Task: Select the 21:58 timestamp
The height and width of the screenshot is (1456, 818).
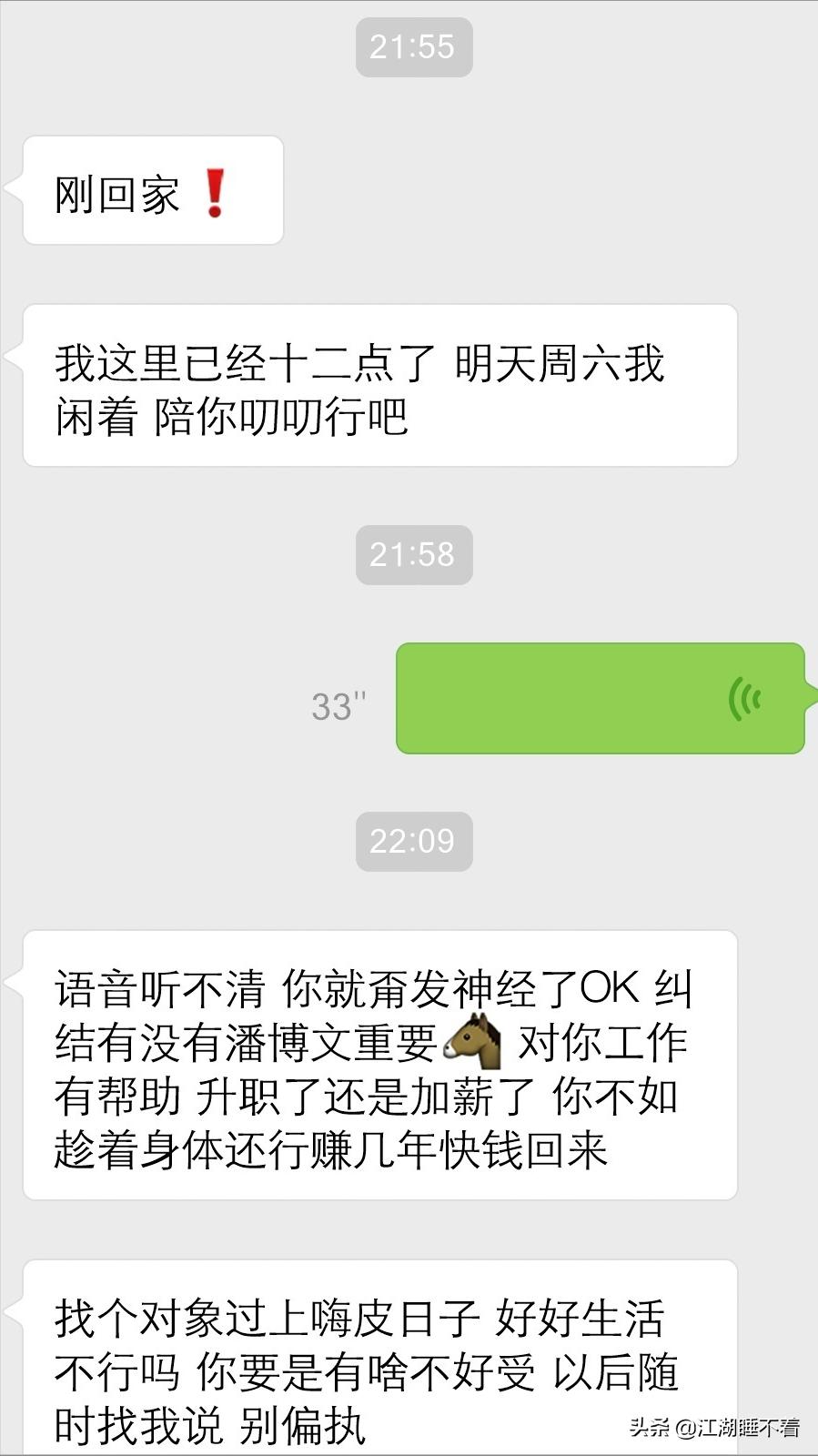Action: click(413, 554)
